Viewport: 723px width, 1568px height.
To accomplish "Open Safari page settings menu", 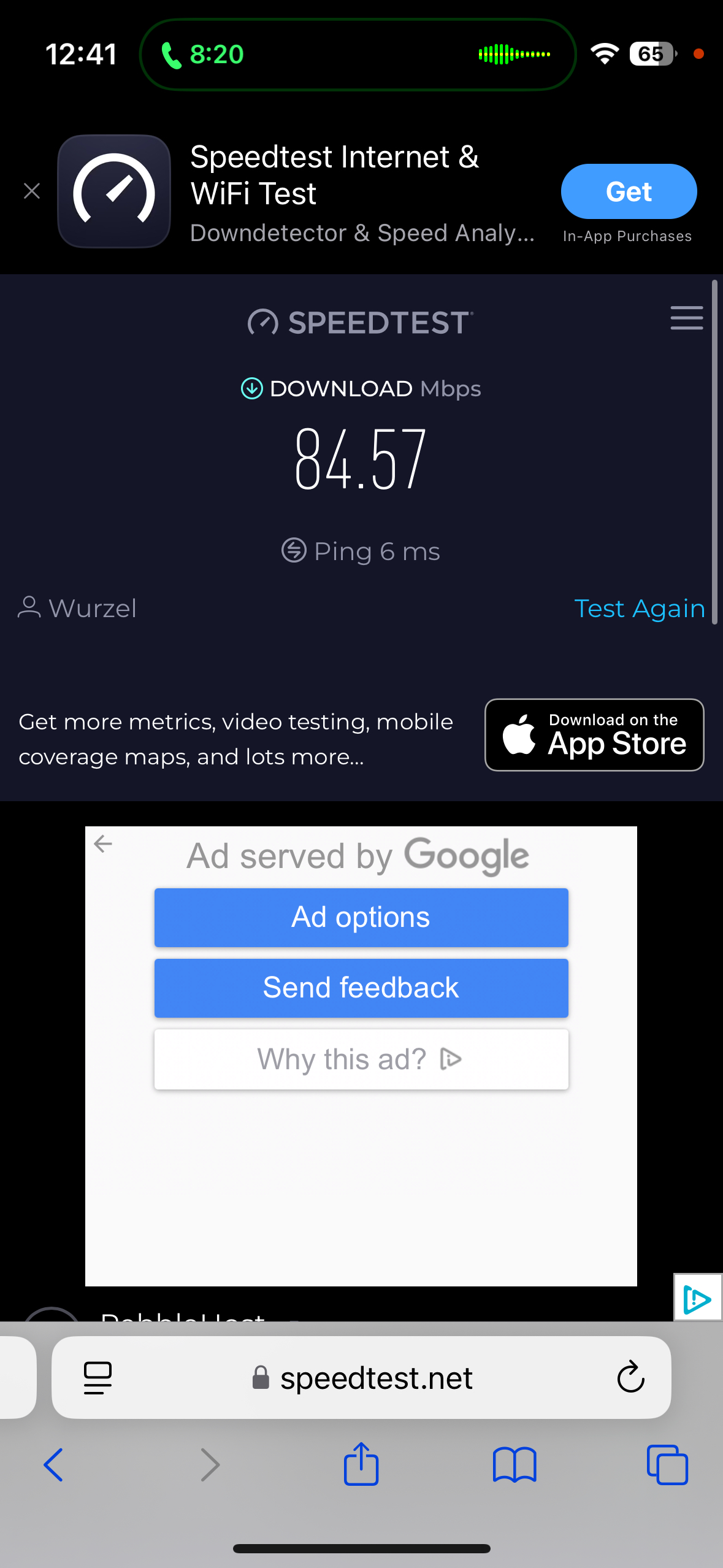I will click(98, 1378).
